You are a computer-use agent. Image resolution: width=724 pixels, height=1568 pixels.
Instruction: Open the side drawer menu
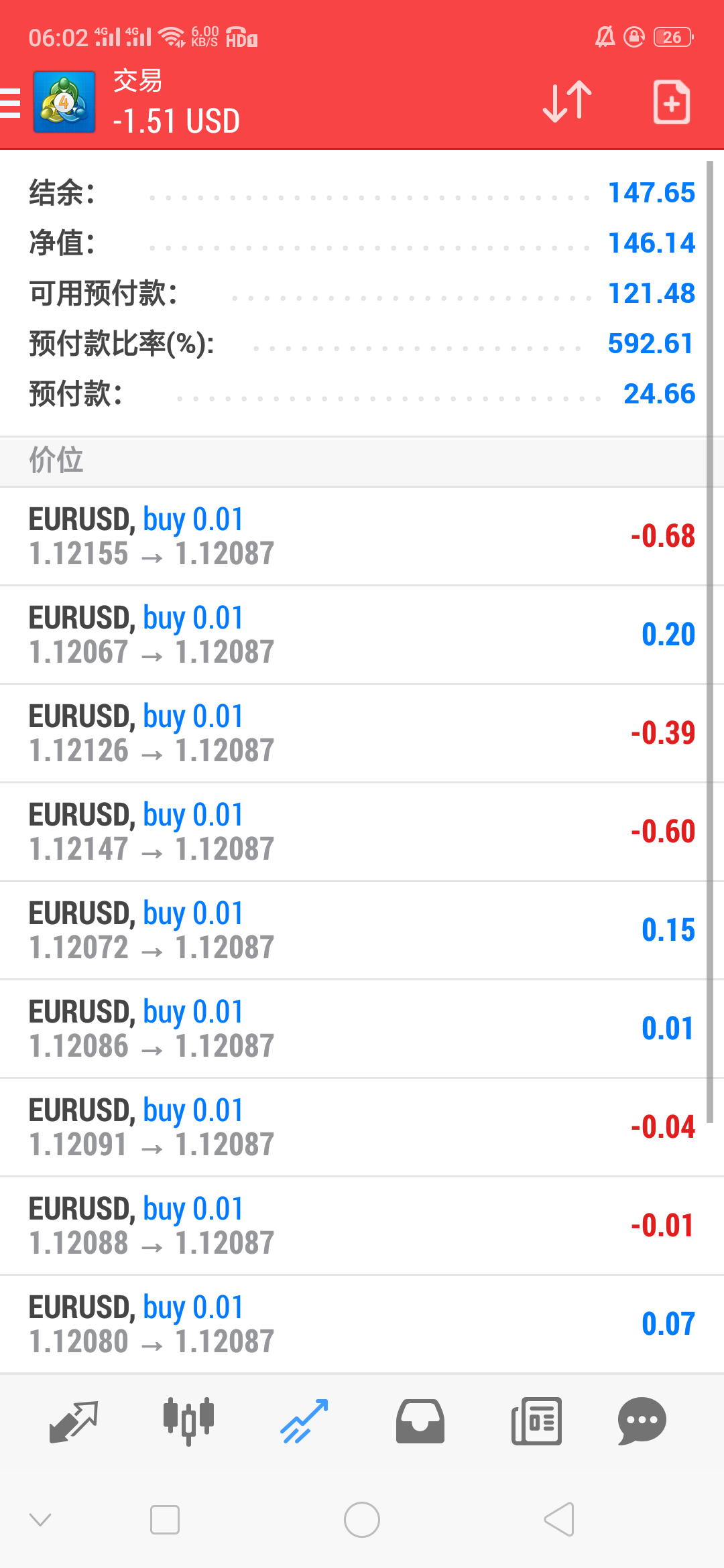point(11,103)
